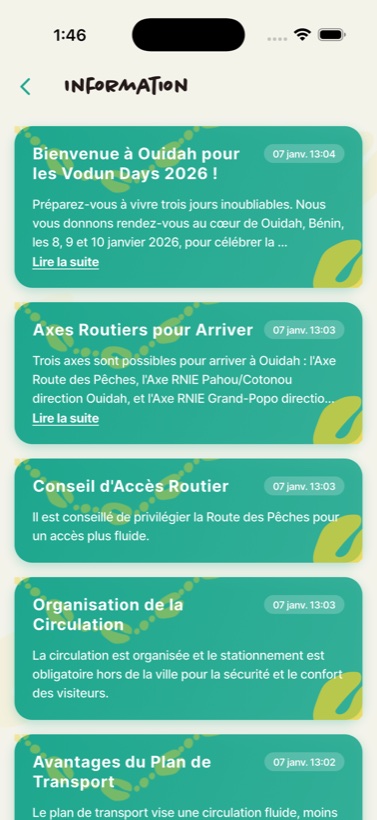Open the Avantages du Plan de Transport card
This screenshot has width=377, height=820.
click(x=188, y=777)
